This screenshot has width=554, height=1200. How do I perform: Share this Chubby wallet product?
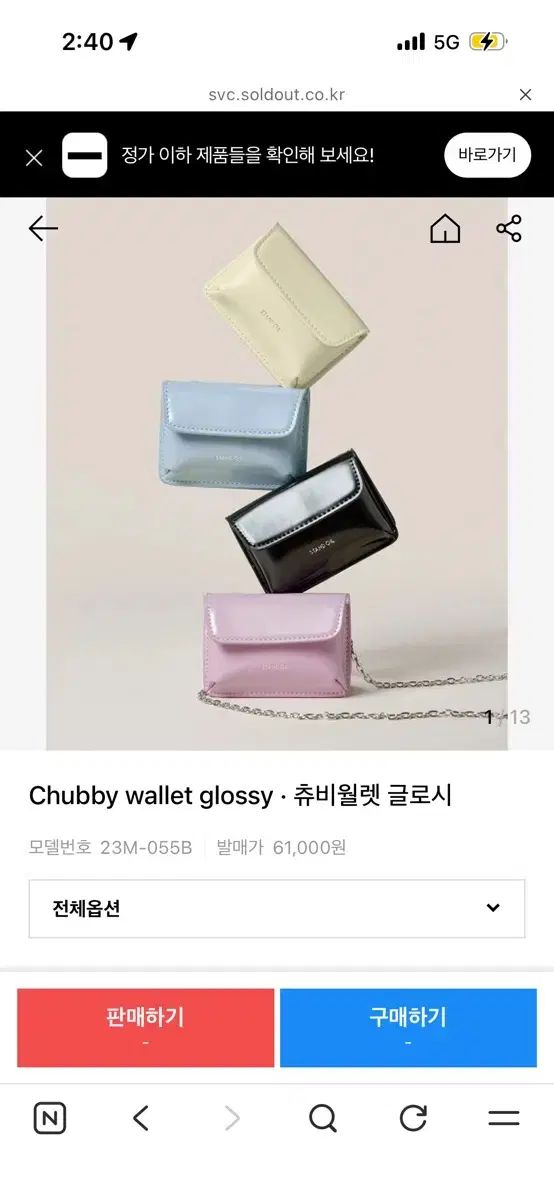coord(509,229)
